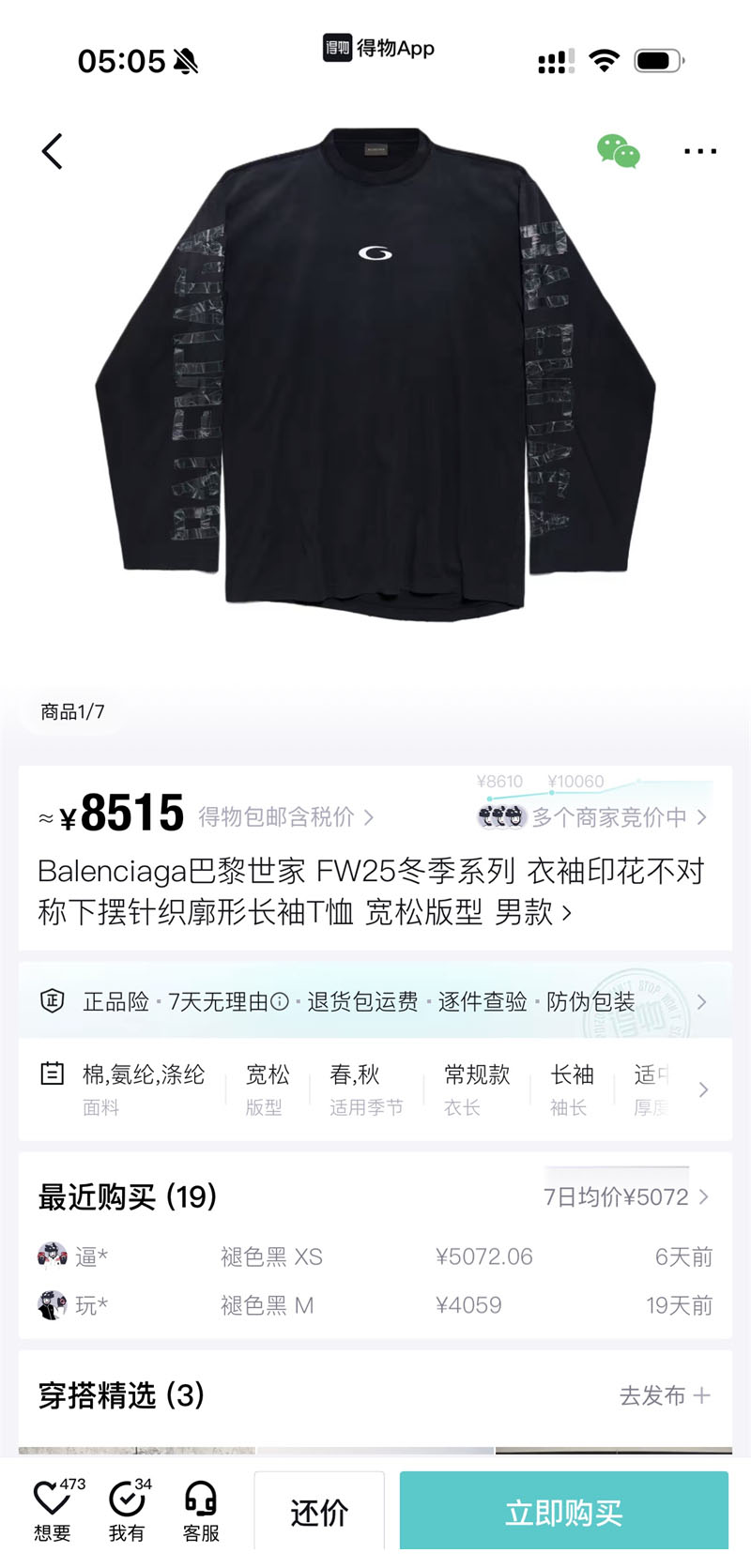Tap 立即购买 to buy now
Viewport: 751px width, 1568px height.
pos(563,1512)
